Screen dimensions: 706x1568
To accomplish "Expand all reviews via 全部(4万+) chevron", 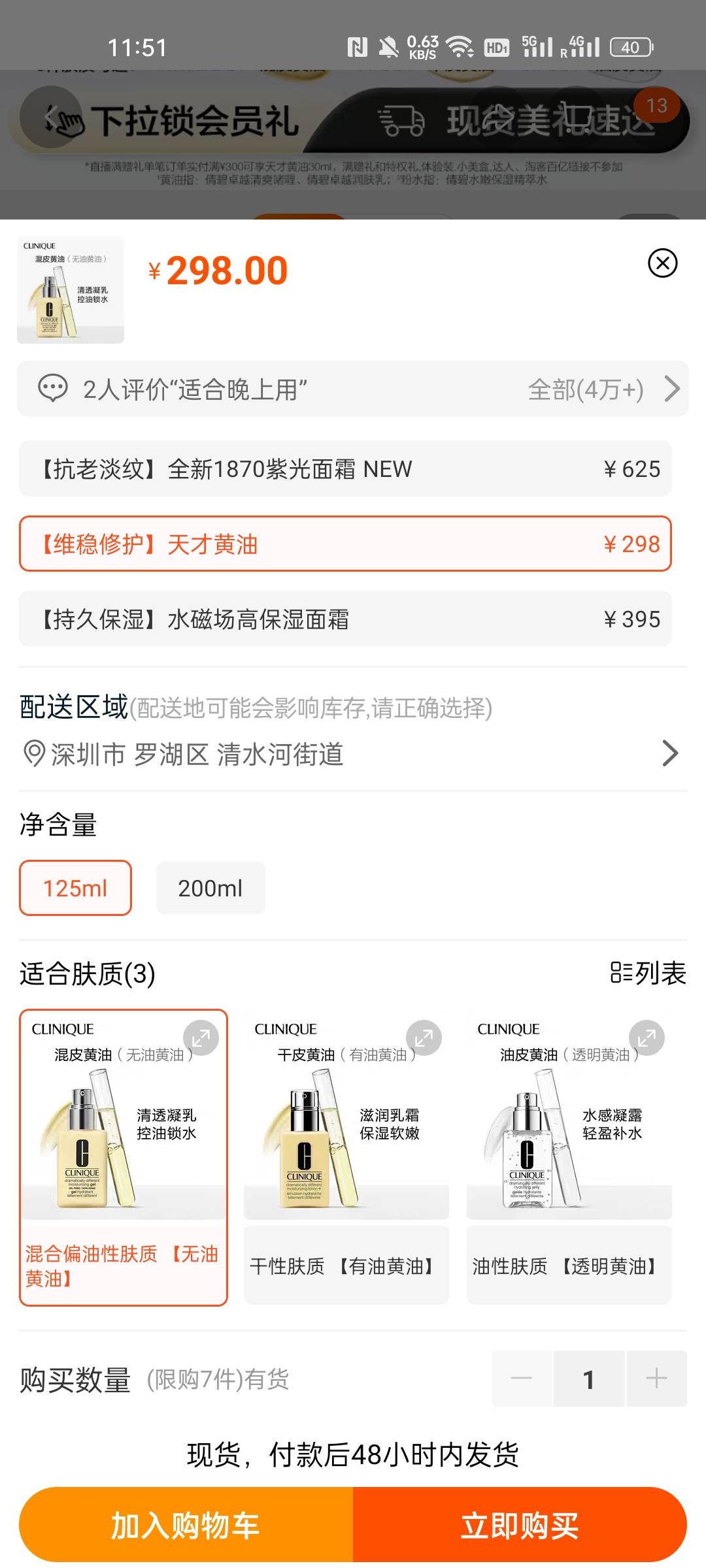I will point(671,388).
